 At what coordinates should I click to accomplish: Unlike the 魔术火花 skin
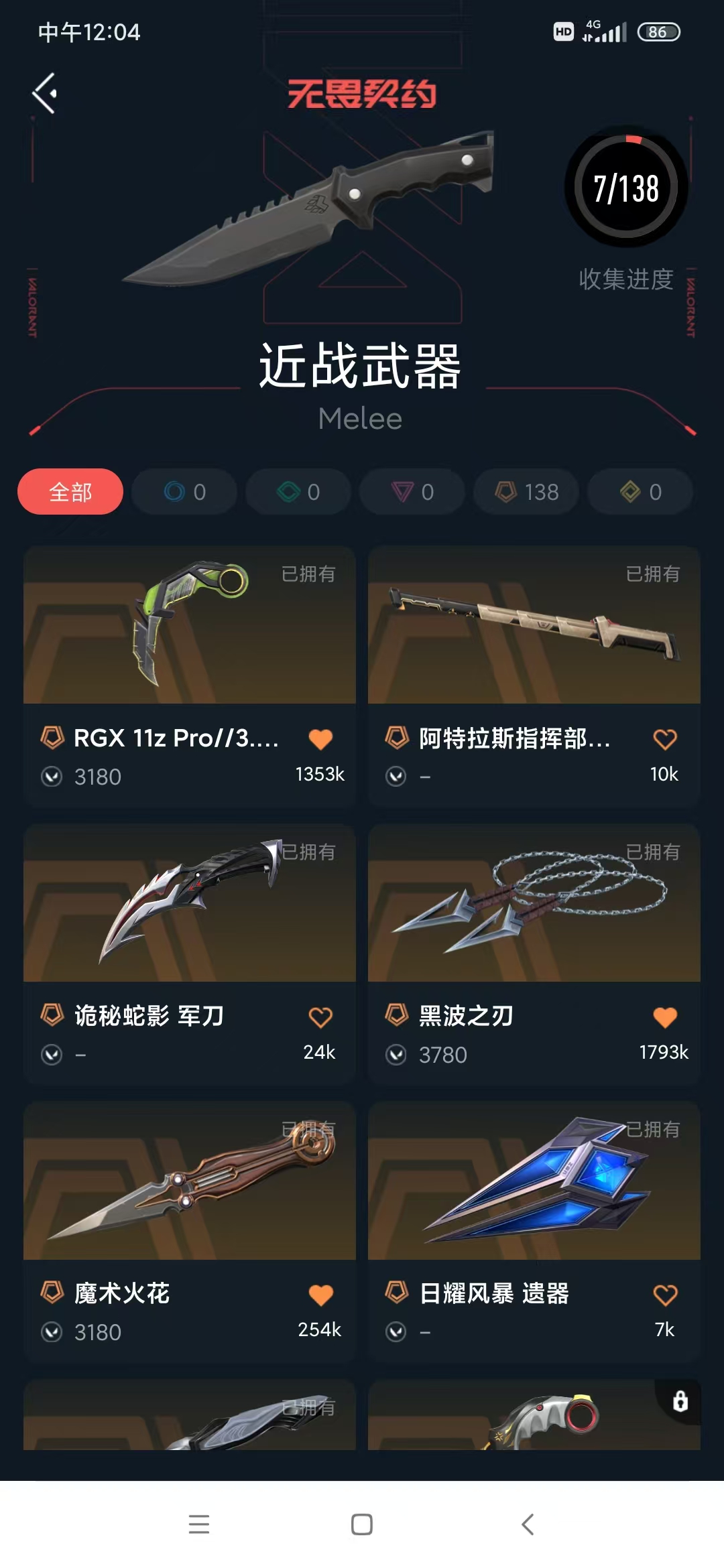click(x=320, y=1295)
